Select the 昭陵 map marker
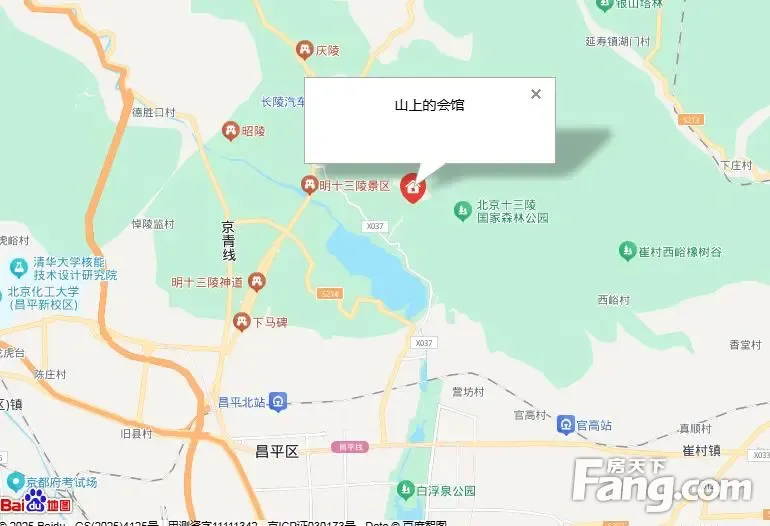This screenshot has height=526, width=770. point(231,131)
